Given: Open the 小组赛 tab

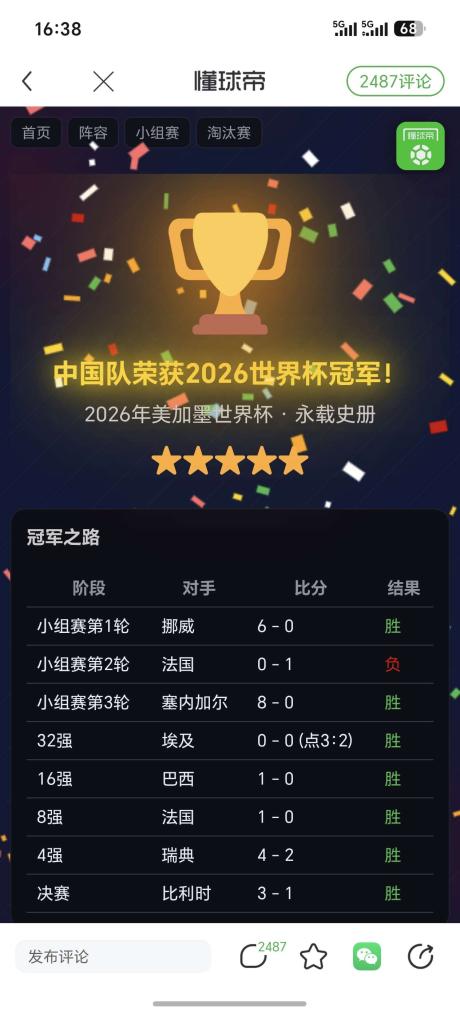Looking at the screenshot, I should (x=157, y=132).
